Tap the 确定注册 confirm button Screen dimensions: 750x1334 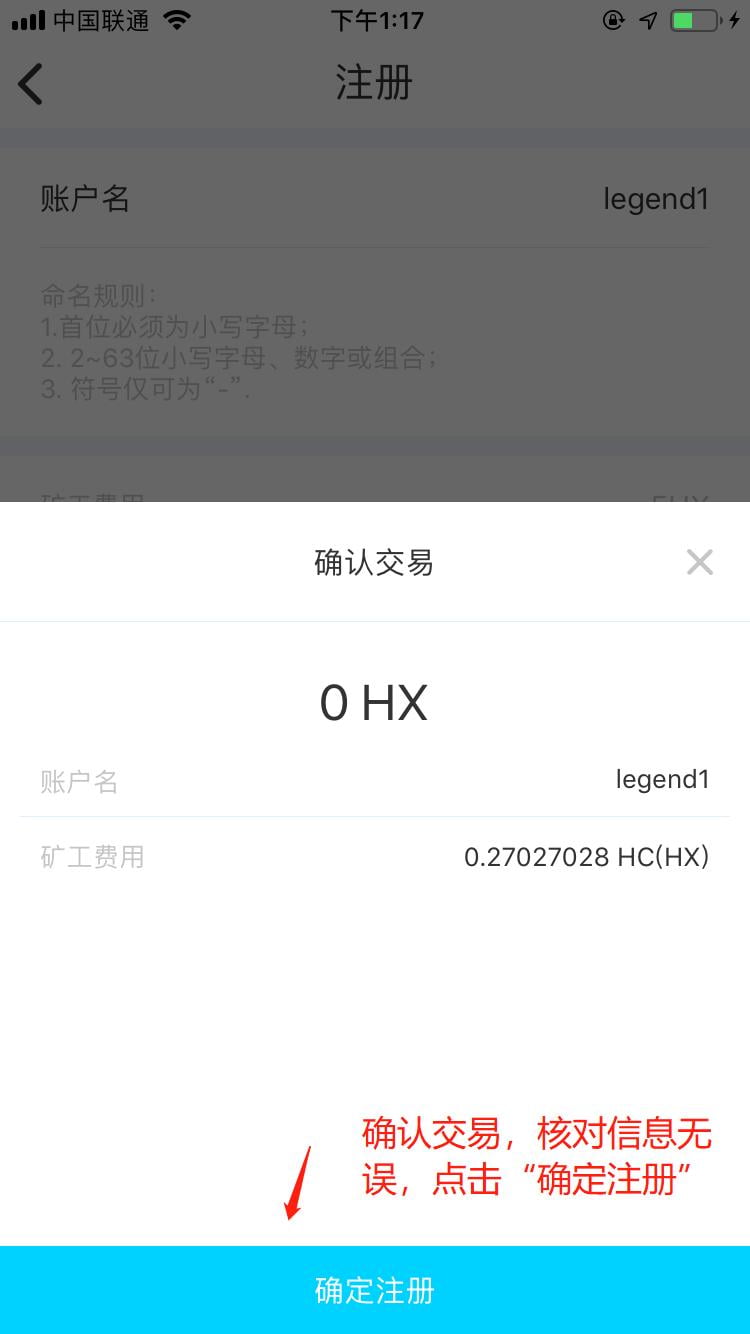375,1290
